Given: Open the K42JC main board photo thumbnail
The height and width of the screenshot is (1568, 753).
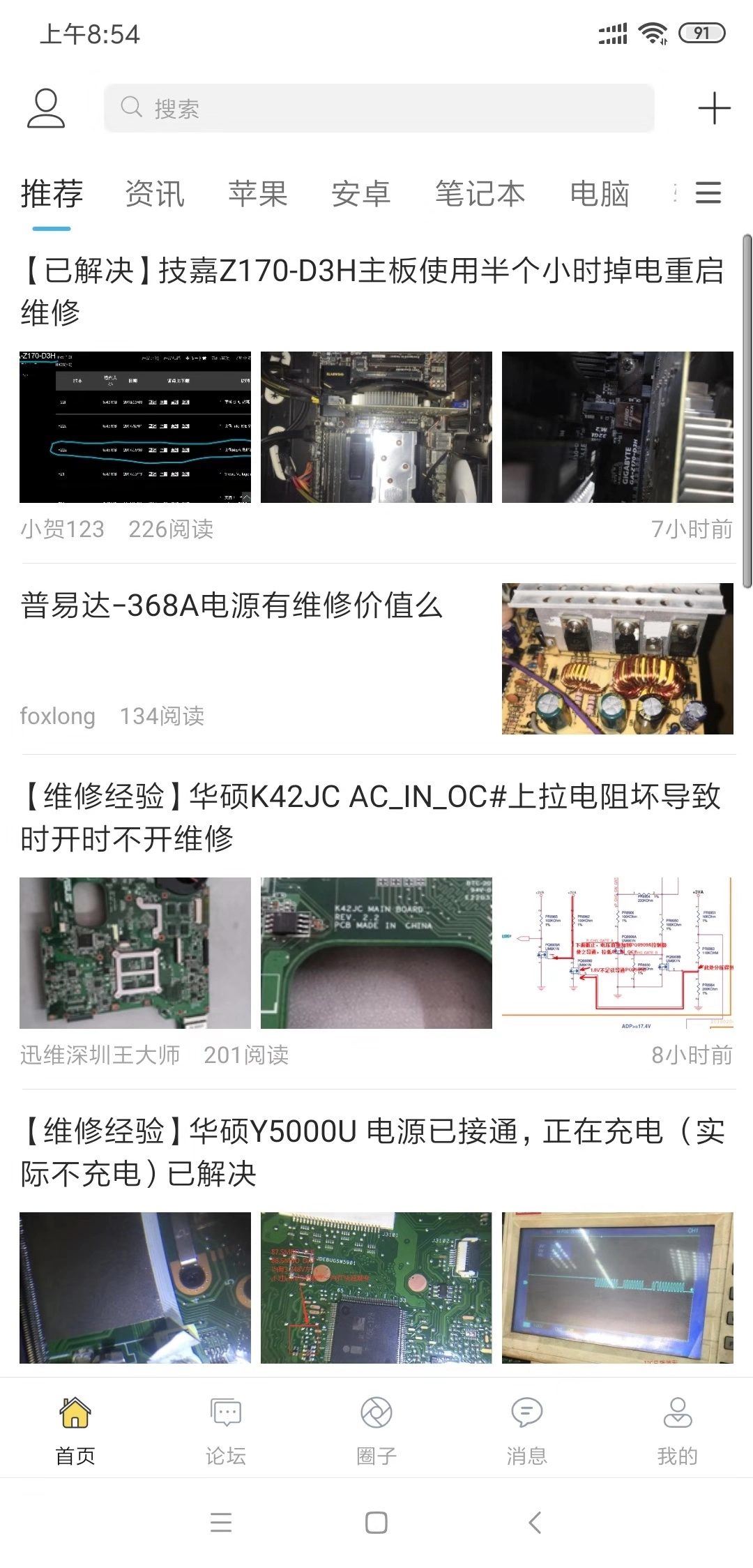Looking at the screenshot, I should tap(376, 953).
